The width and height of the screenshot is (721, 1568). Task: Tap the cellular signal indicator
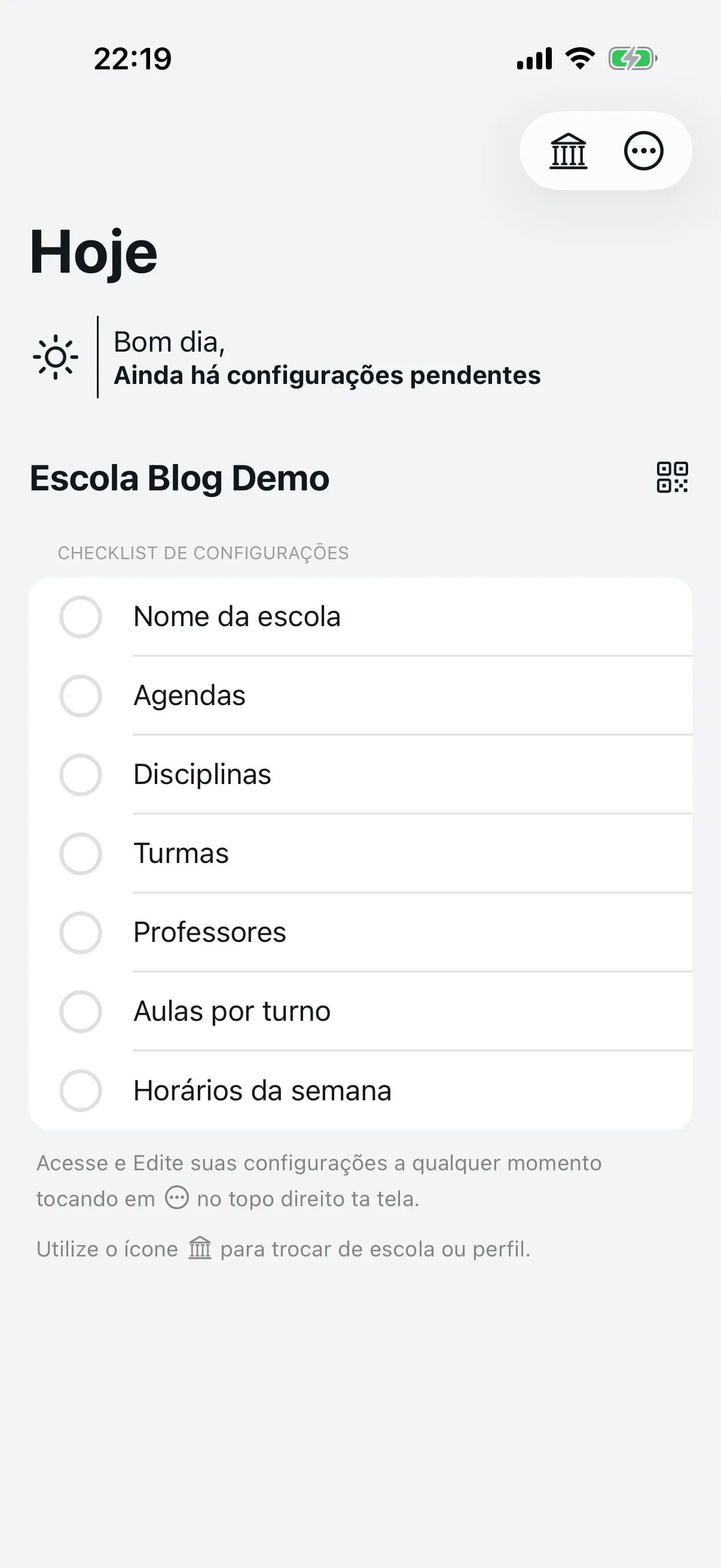click(x=534, y=58)
